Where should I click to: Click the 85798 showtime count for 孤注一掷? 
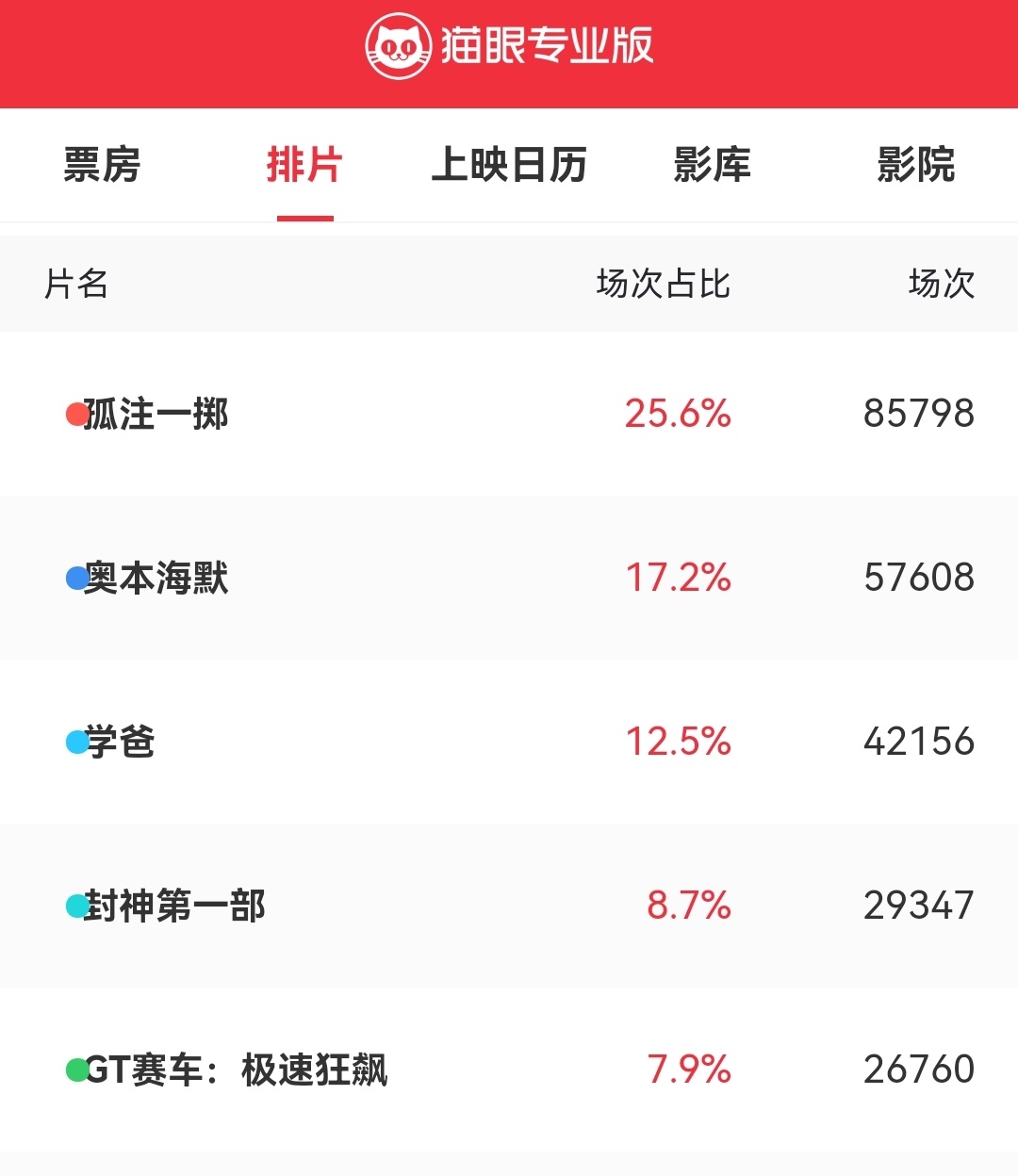[x=919, y=412]
